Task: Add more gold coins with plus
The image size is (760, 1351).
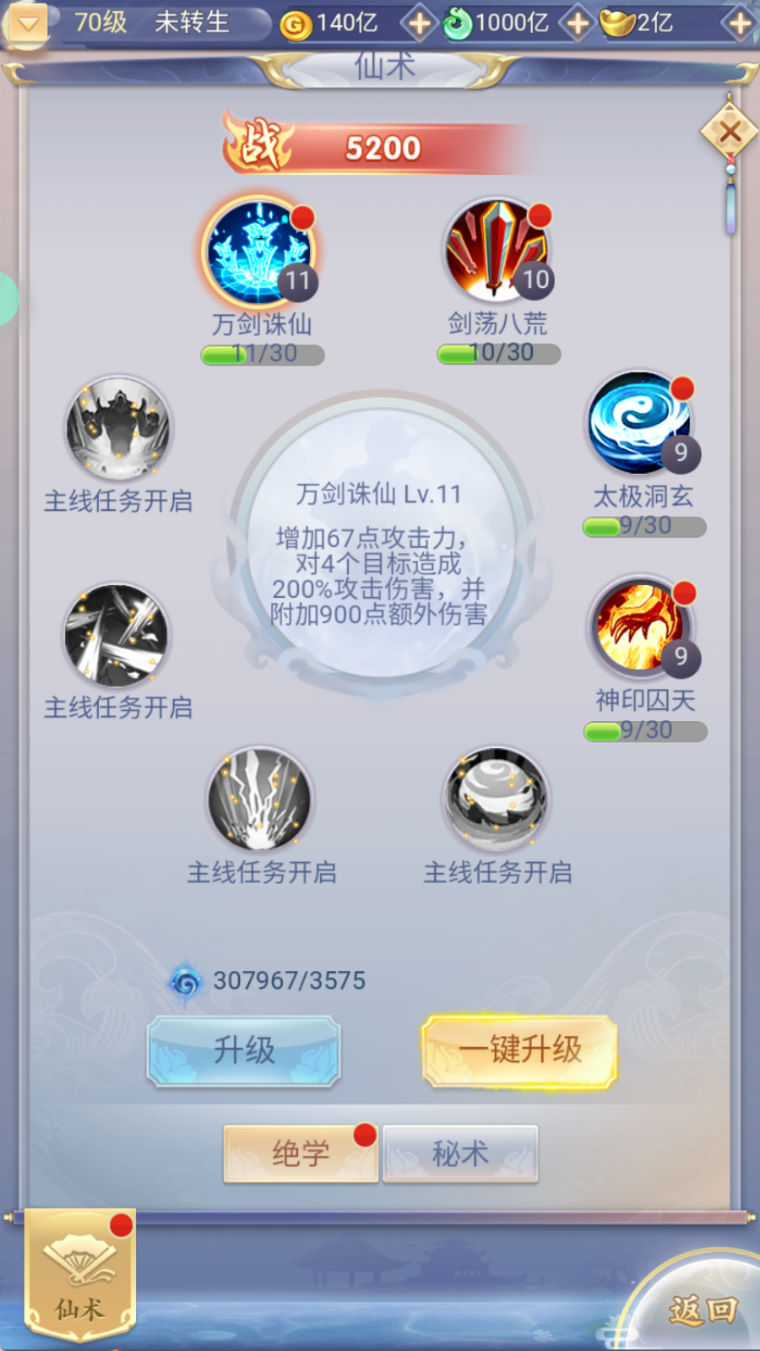Action: point(418,24)
